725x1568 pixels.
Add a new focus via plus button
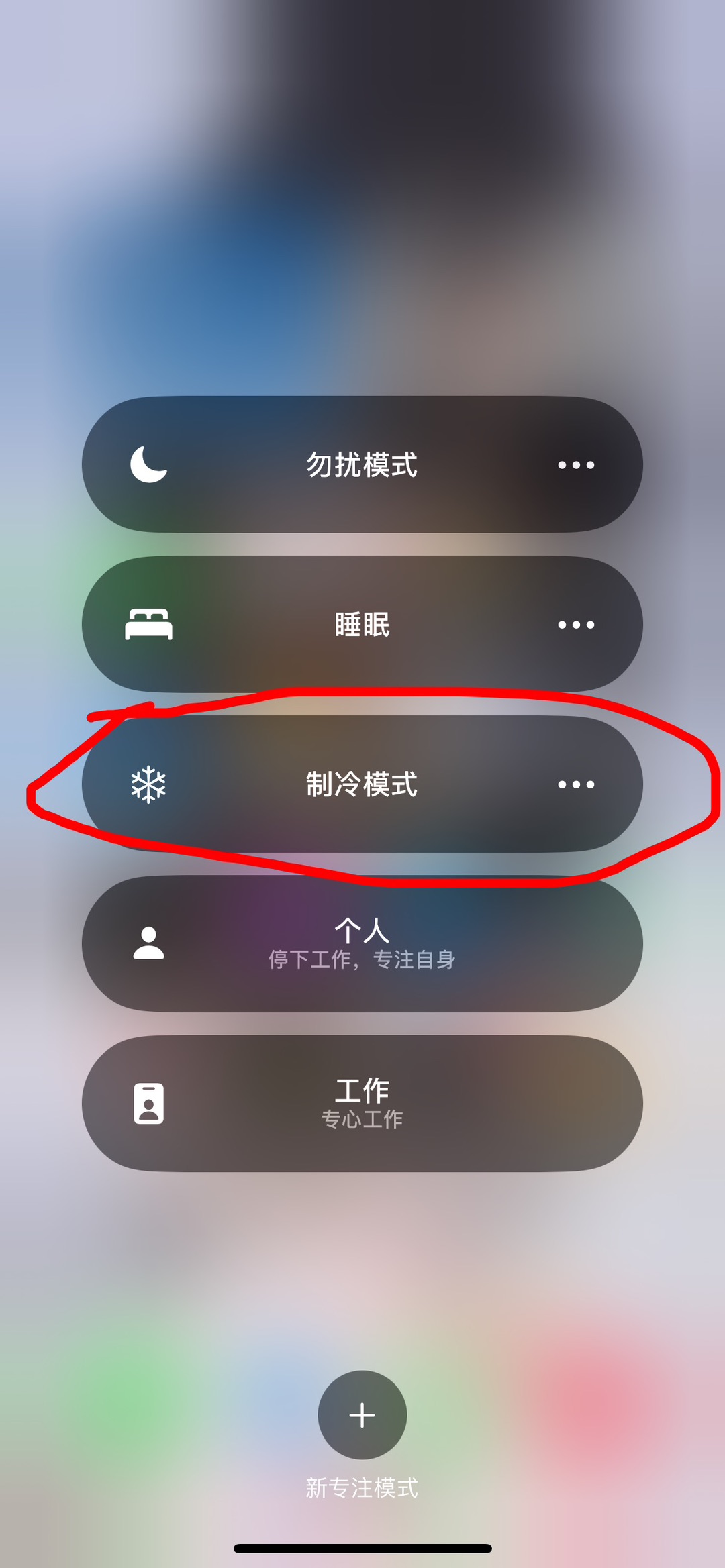point(362,1414)
